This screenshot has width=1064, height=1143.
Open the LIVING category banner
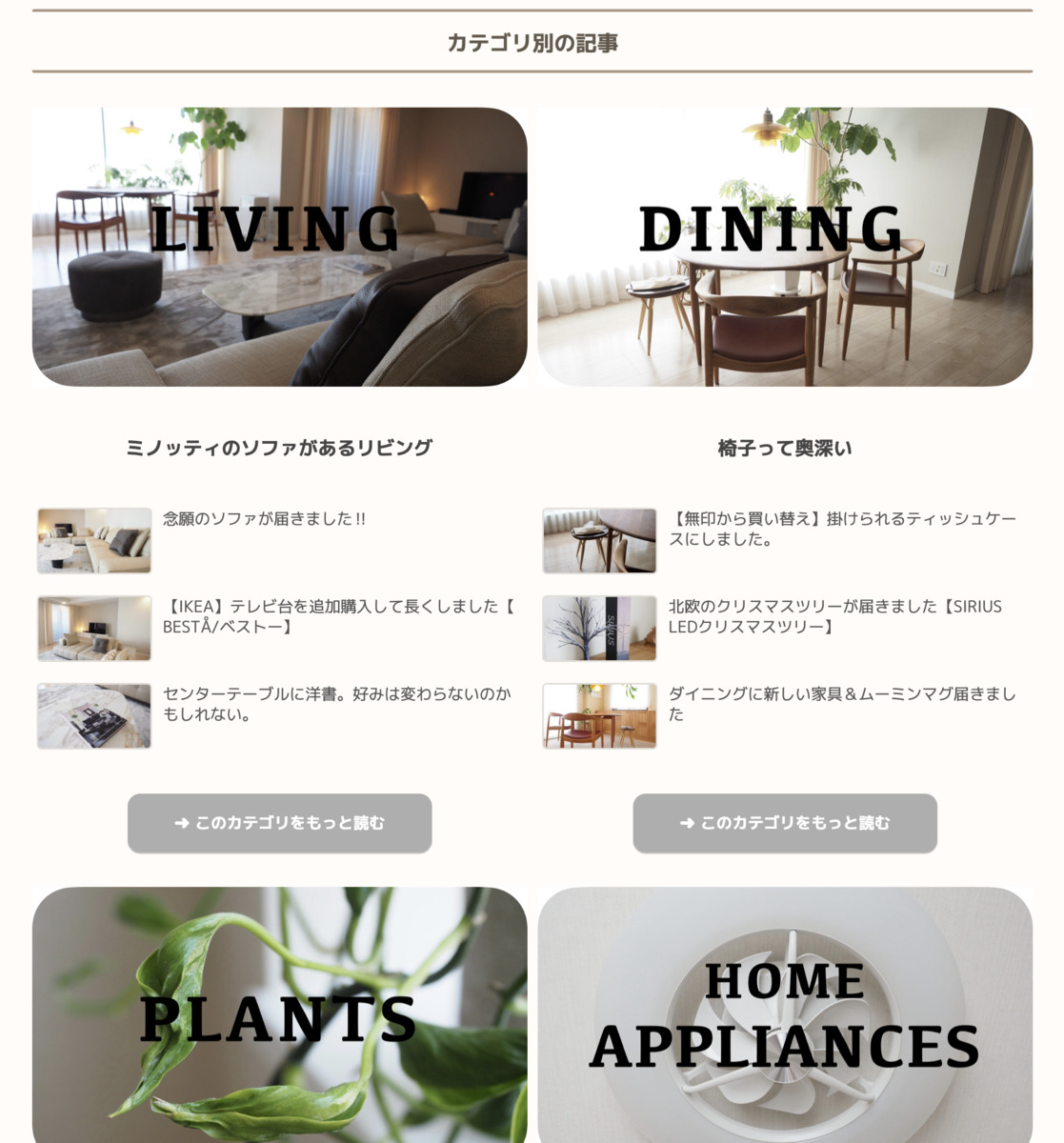point(279,247)
